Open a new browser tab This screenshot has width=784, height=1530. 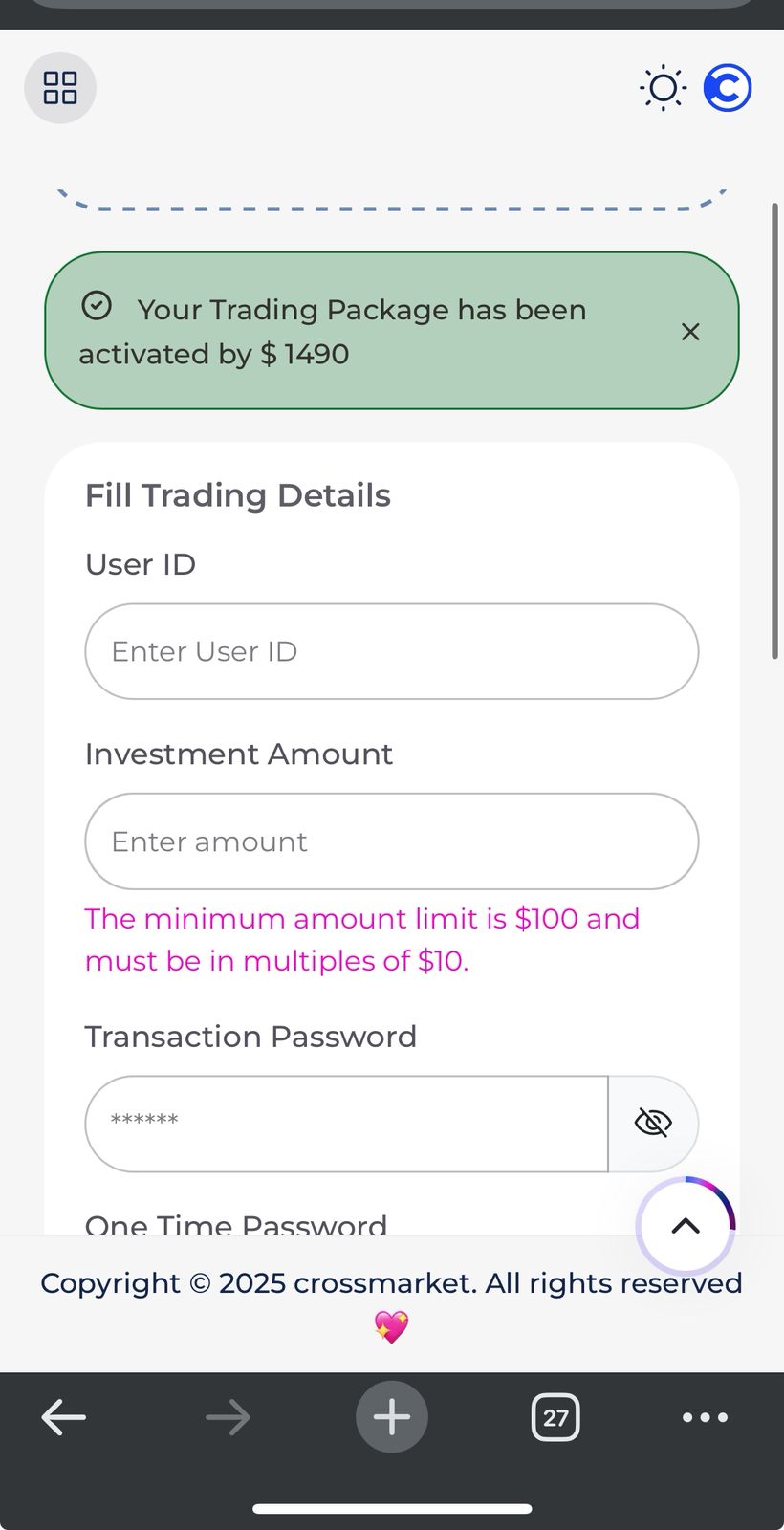391,1417
